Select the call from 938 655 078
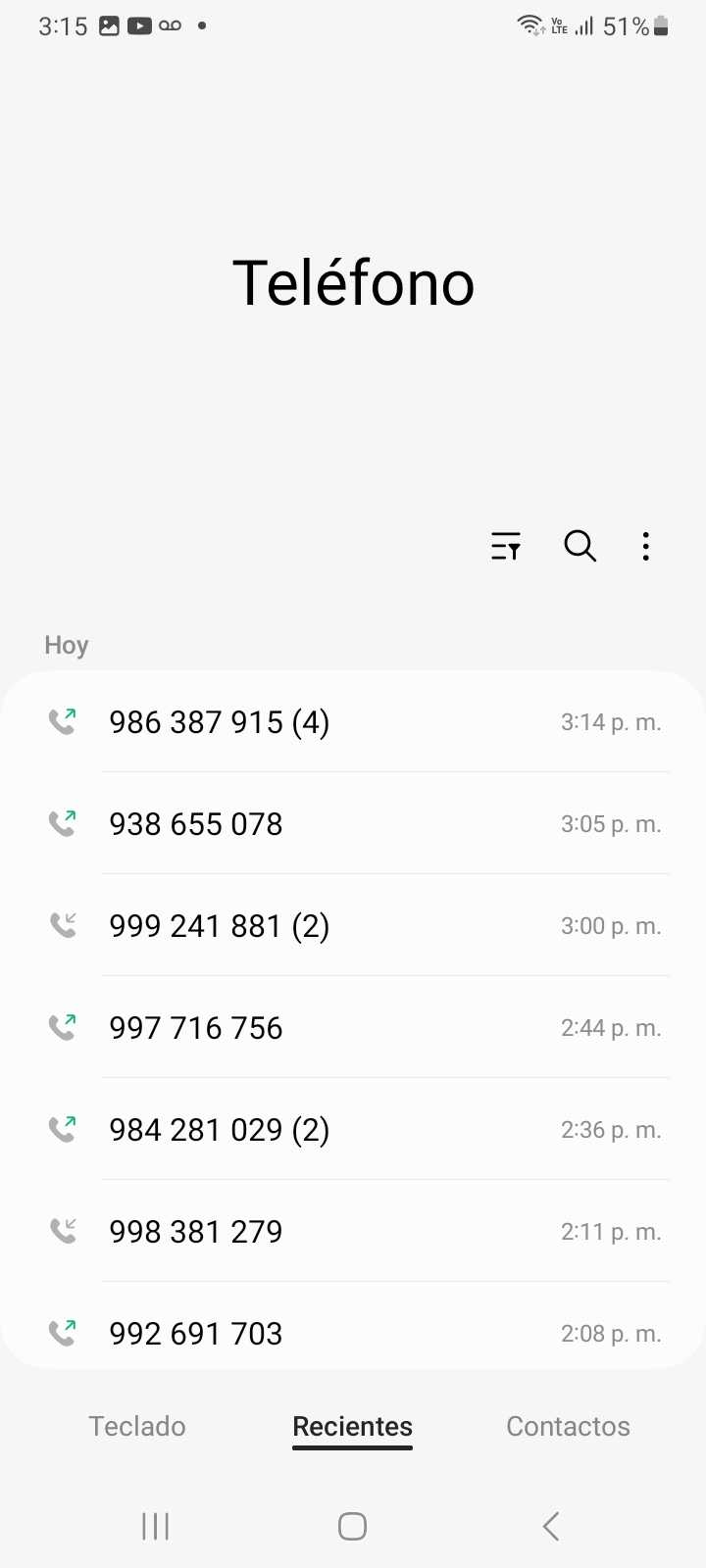706x1568 pixels. point(353,824)
